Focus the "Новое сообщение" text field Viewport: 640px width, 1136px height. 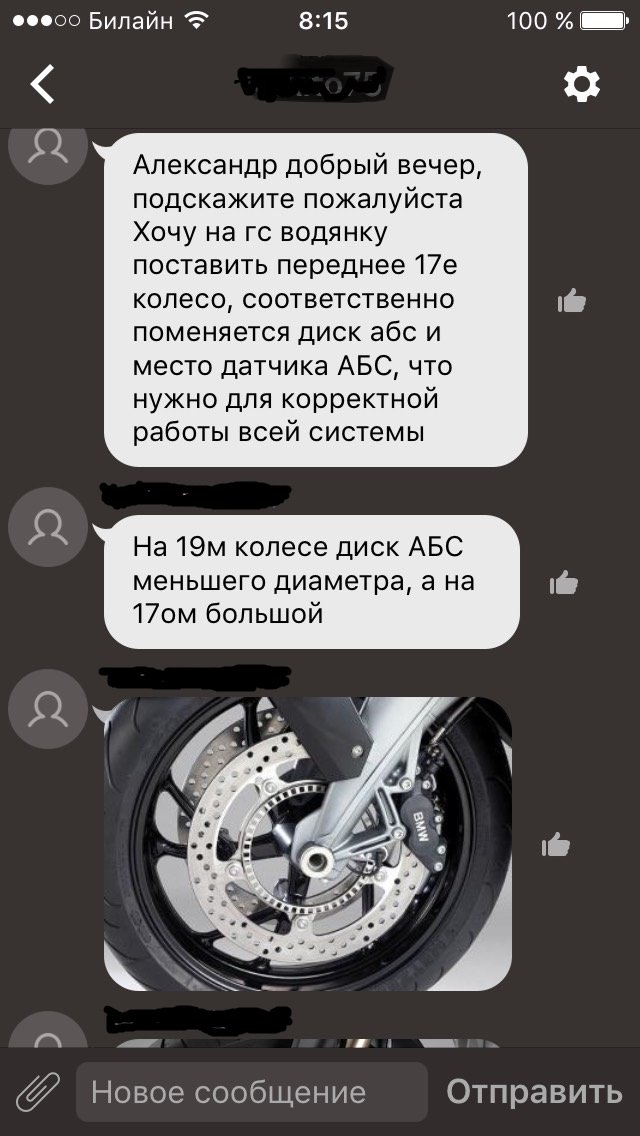click(252, 1092)
